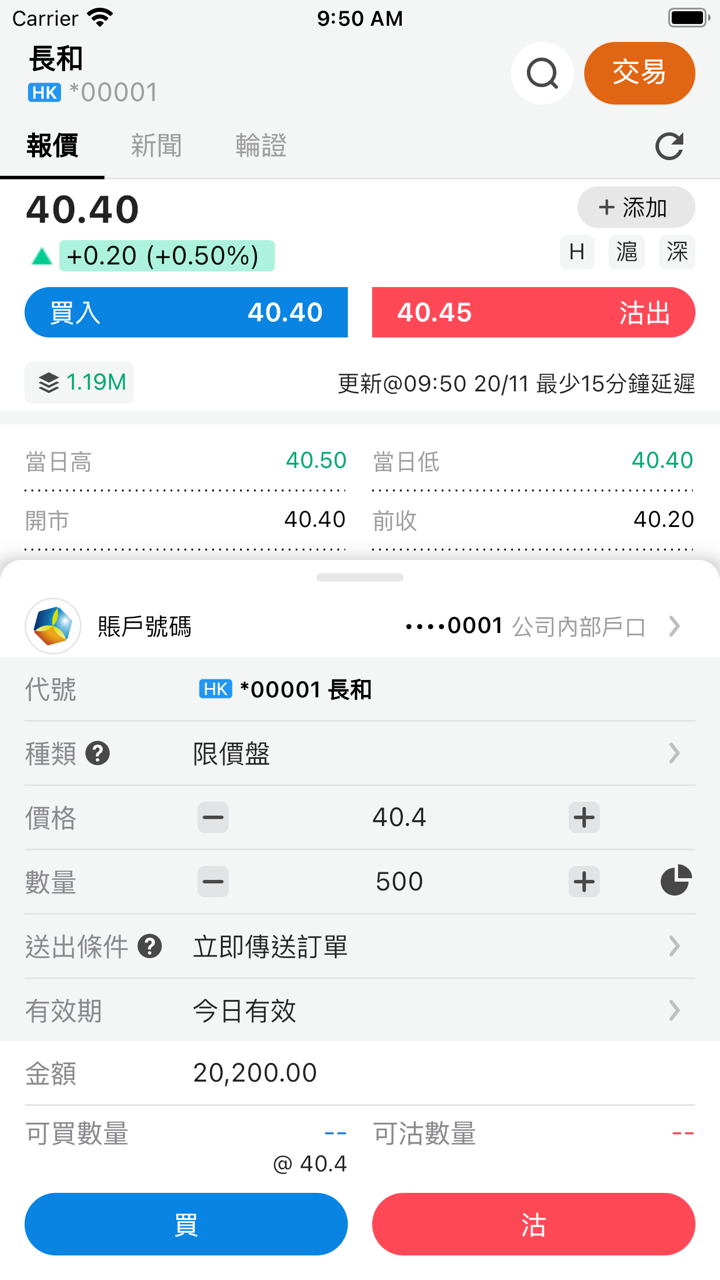This screenshot has width=720, height=1280.
Task: Tap the orange 交易 button
Action: 639,73
